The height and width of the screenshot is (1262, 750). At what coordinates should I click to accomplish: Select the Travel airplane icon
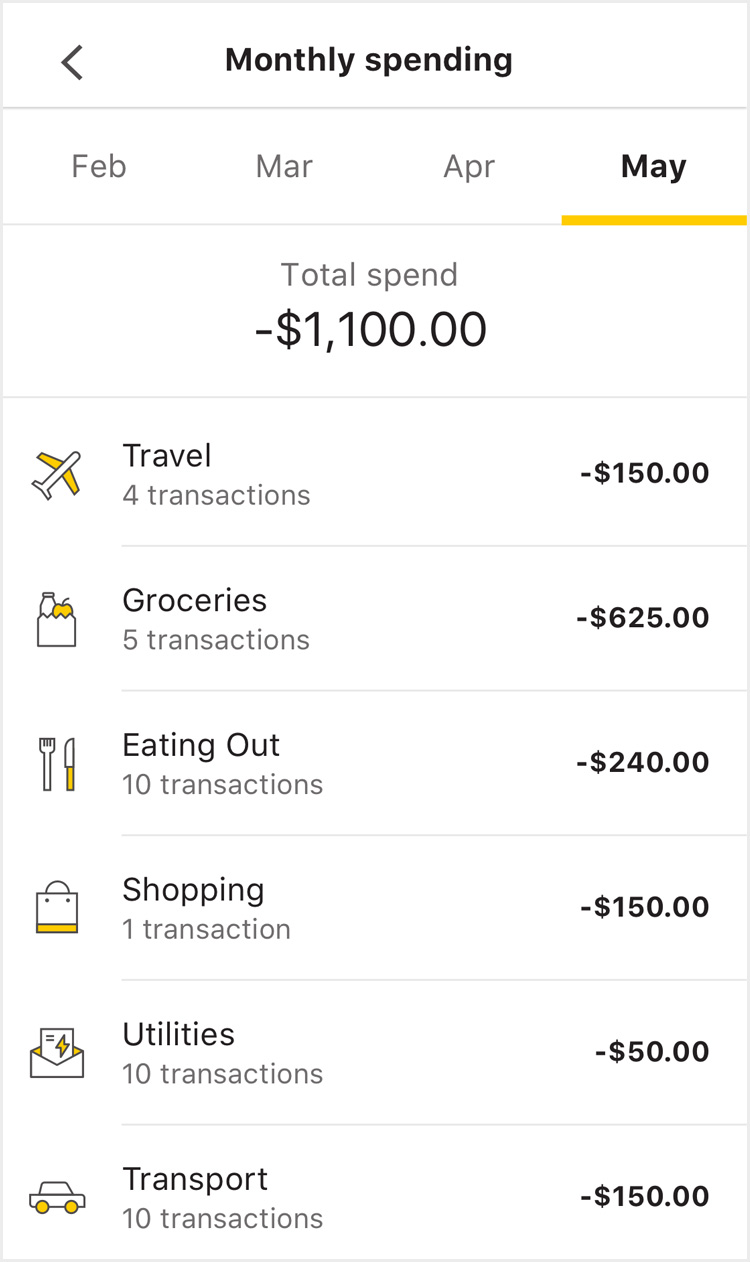[x=57, y=472]
